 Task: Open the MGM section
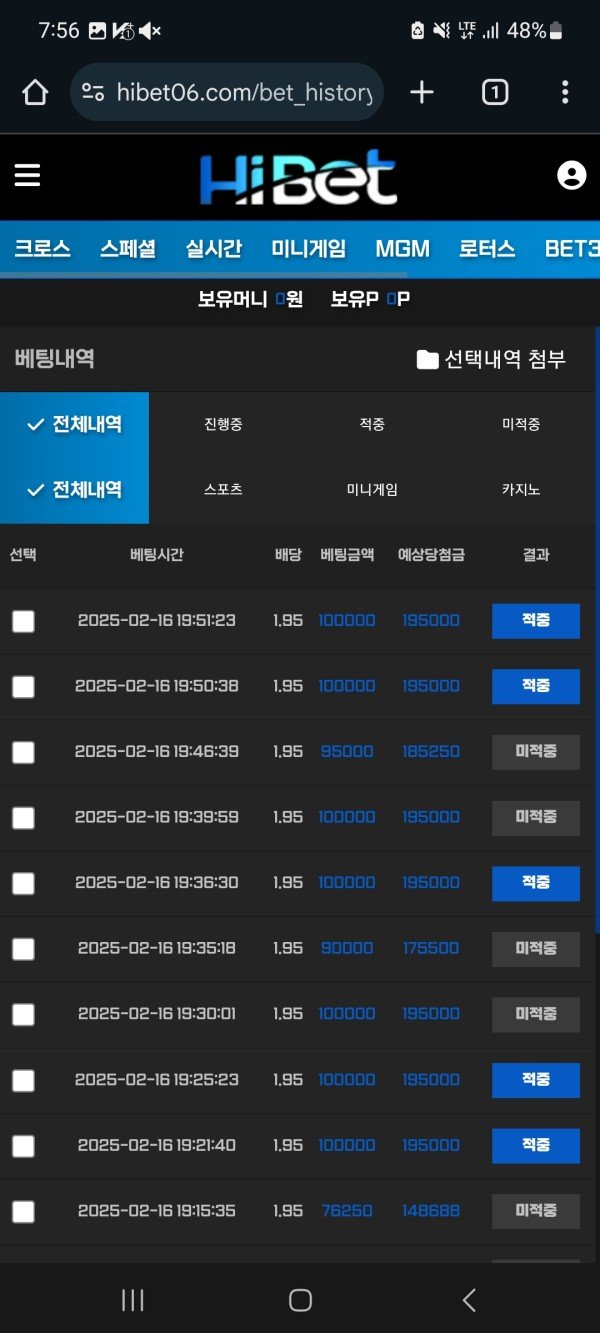(402, 249)
